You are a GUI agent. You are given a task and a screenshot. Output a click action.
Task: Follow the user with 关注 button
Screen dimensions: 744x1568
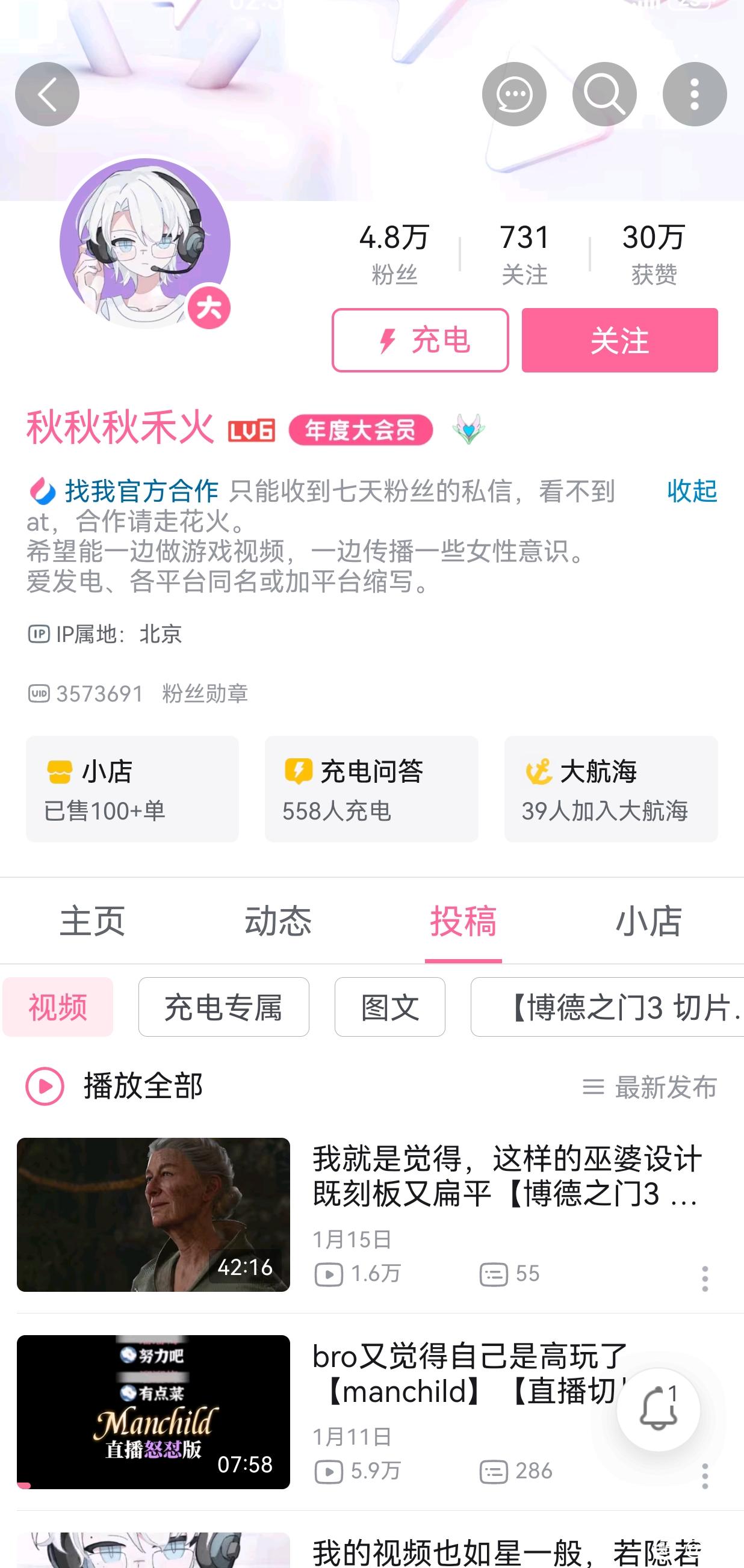click(x=619, y=341)
